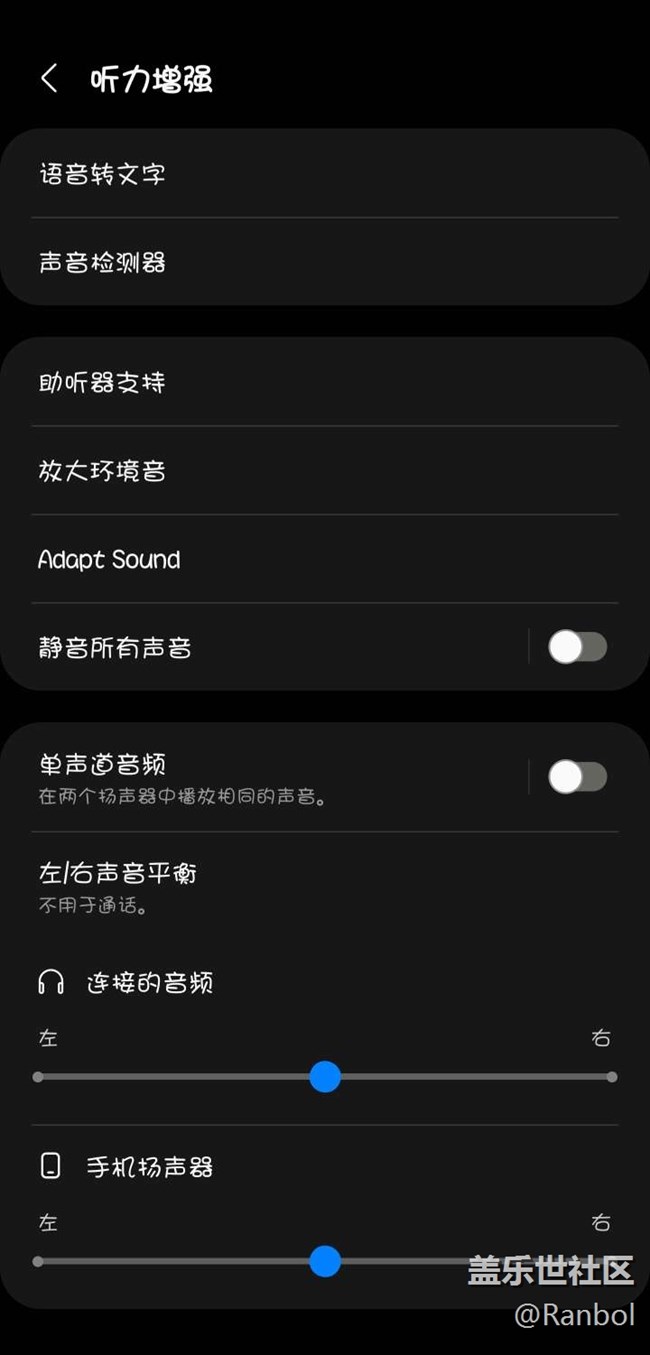The width and height of the screenshot is (650, 1355).
Task: Enable 单声道音频 switch
Action: click(x=577, y=777)
